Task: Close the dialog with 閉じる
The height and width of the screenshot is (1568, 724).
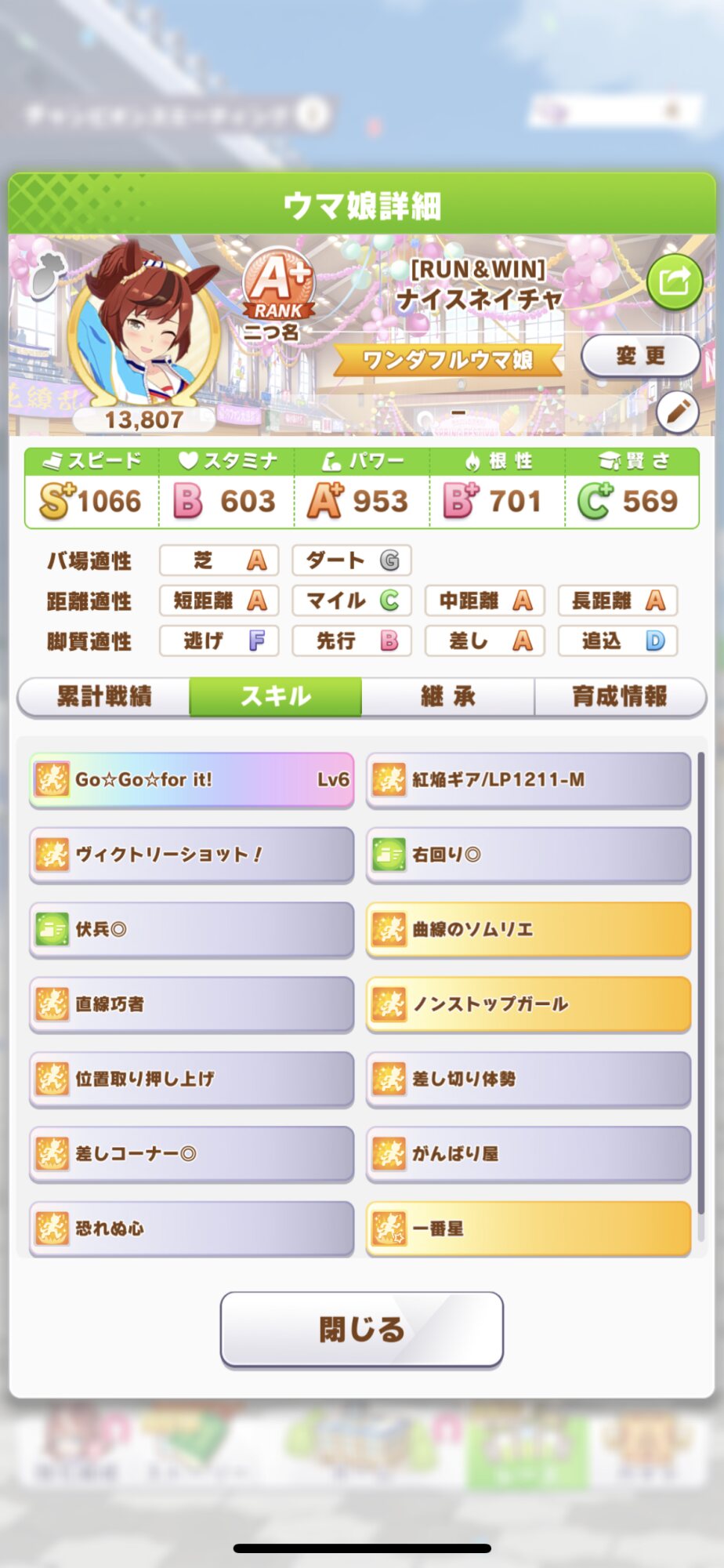Action: click(361, 1329)
